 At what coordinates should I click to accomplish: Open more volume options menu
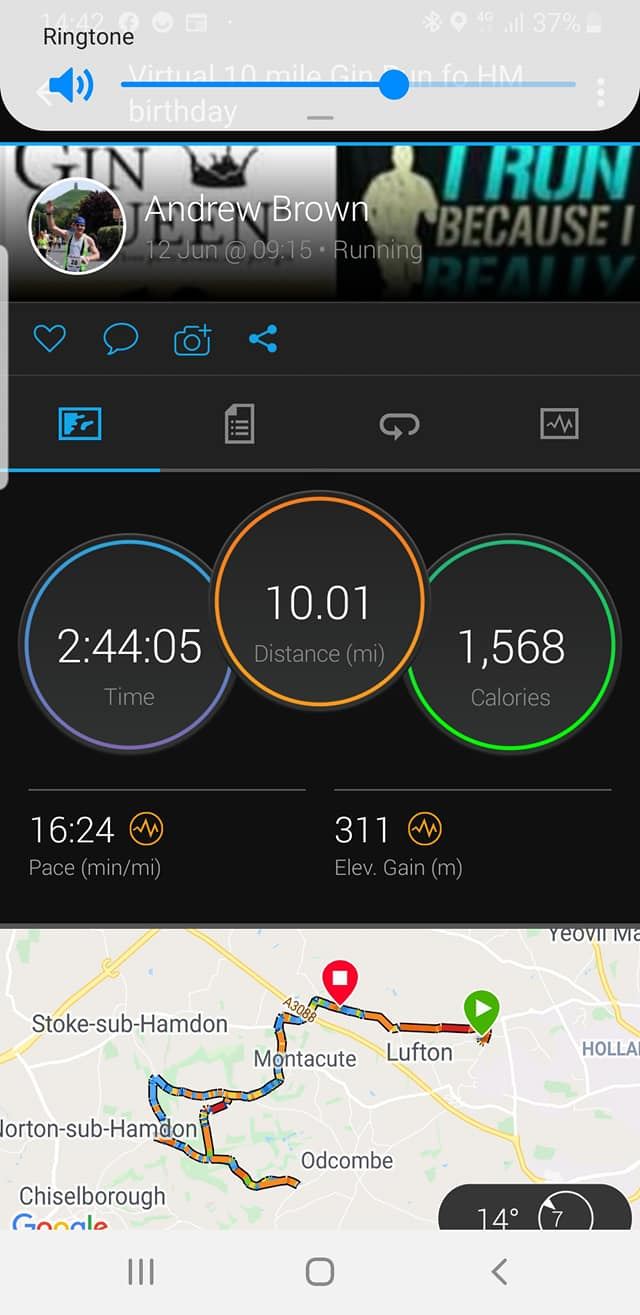(600, 91)
